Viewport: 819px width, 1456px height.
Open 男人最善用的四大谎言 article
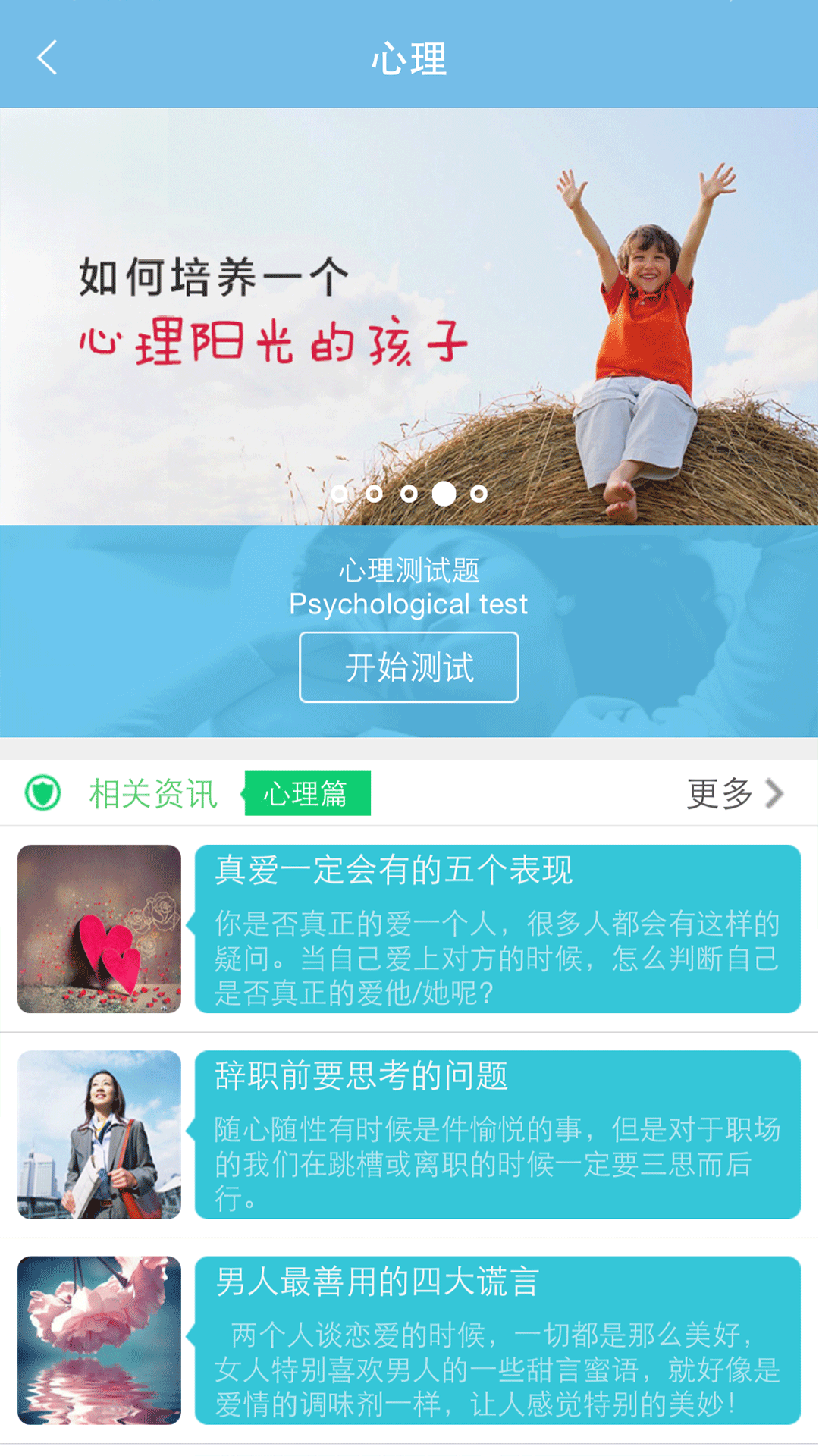[x=497, y=1340]
